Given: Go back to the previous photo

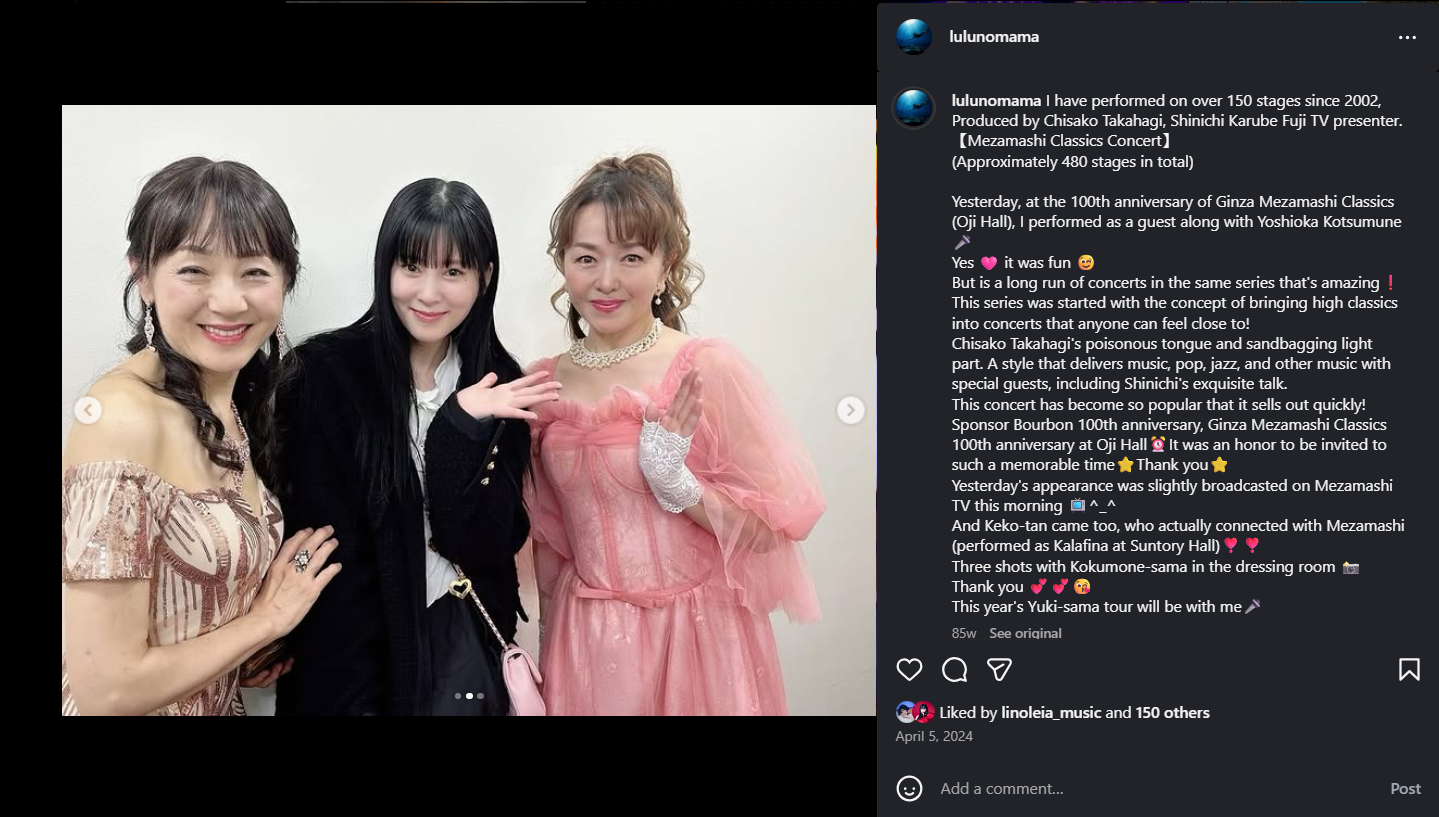Looking at the screenshot, I should click(x=88, y=410).
